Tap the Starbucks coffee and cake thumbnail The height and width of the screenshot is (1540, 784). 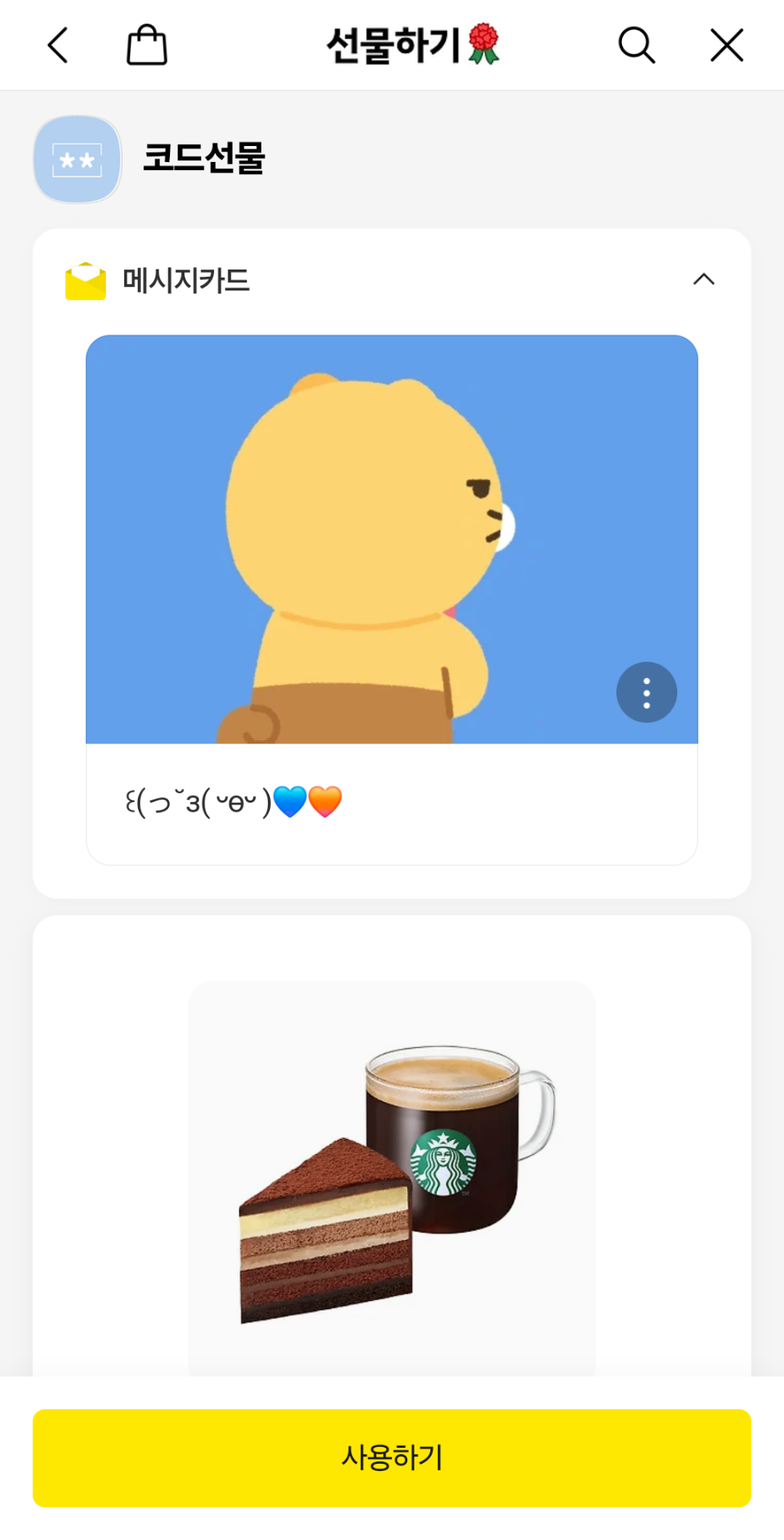[x=391, y=1171]
